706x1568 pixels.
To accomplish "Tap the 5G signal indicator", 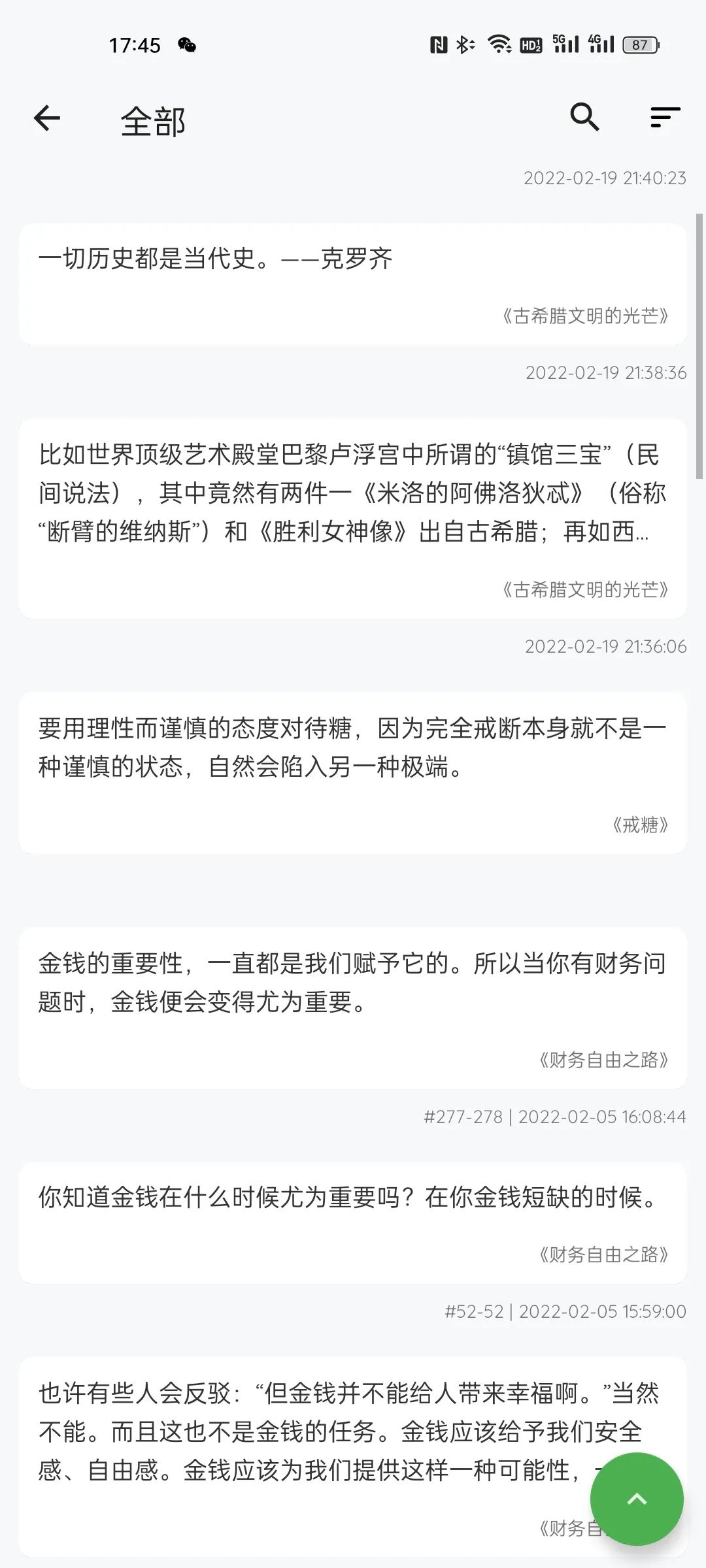I will pyautogui.click(x=566, y=44).
